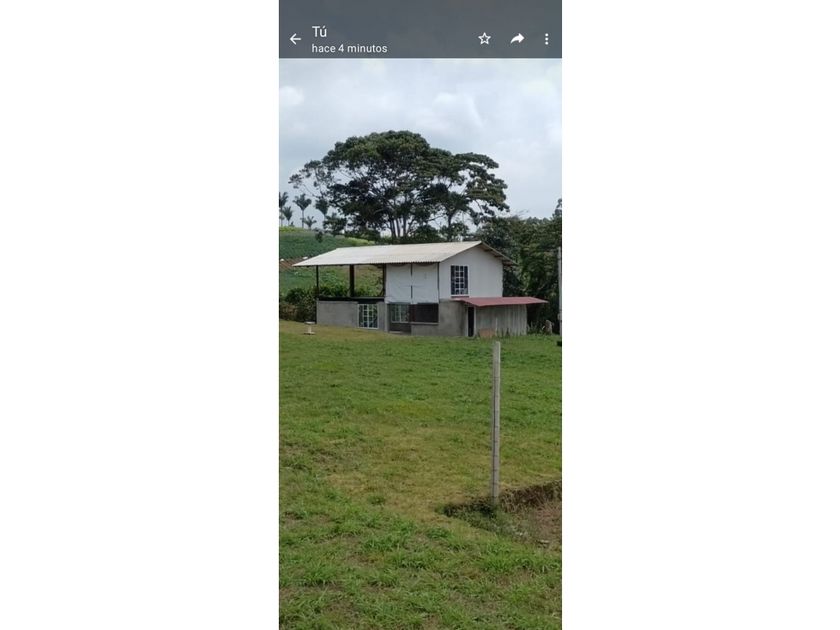Open the three-dot overflow menu
Viewport: 840px width, 630px height.
(546, 39)
